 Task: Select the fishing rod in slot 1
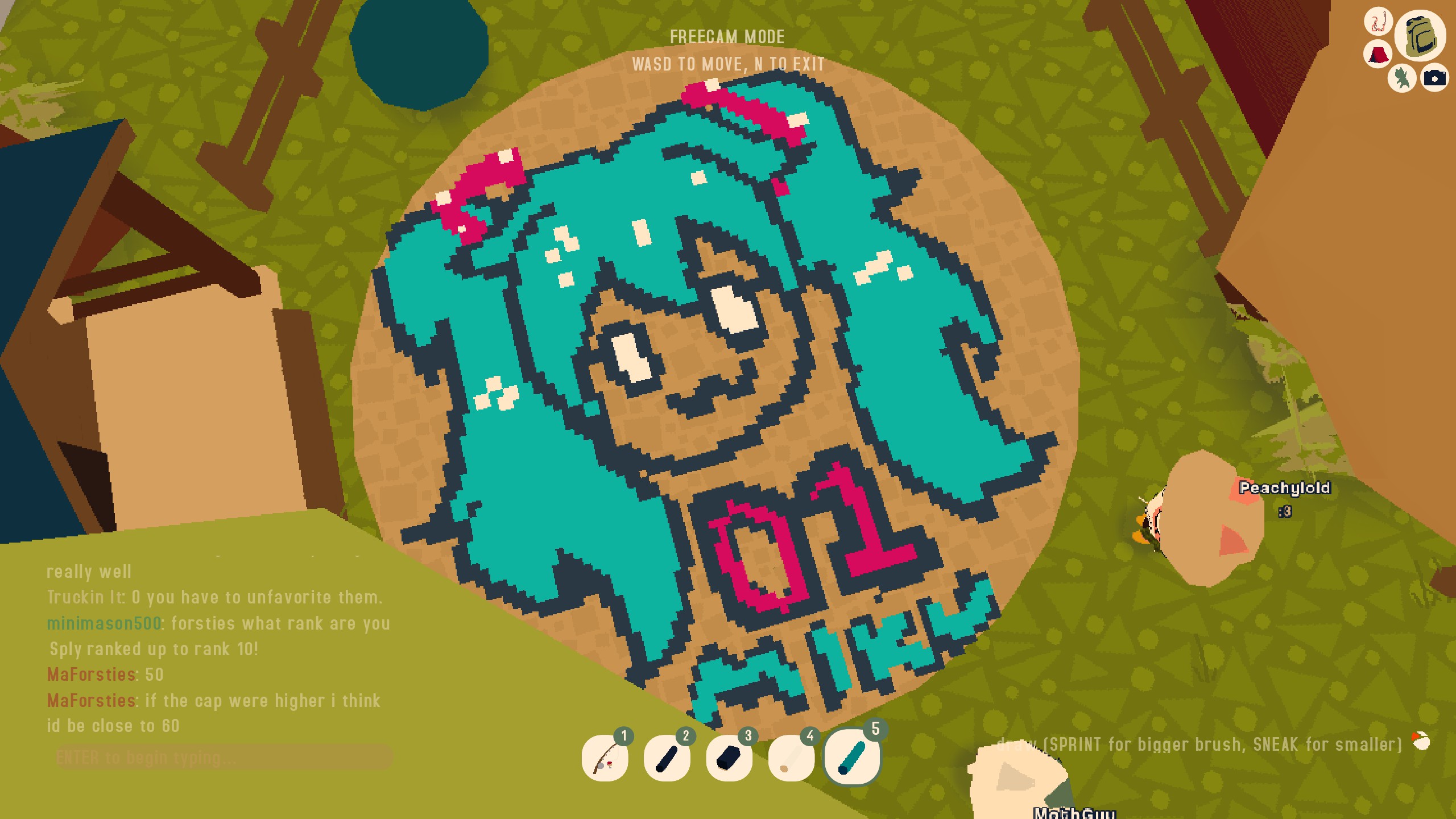[x=605, y=758]
